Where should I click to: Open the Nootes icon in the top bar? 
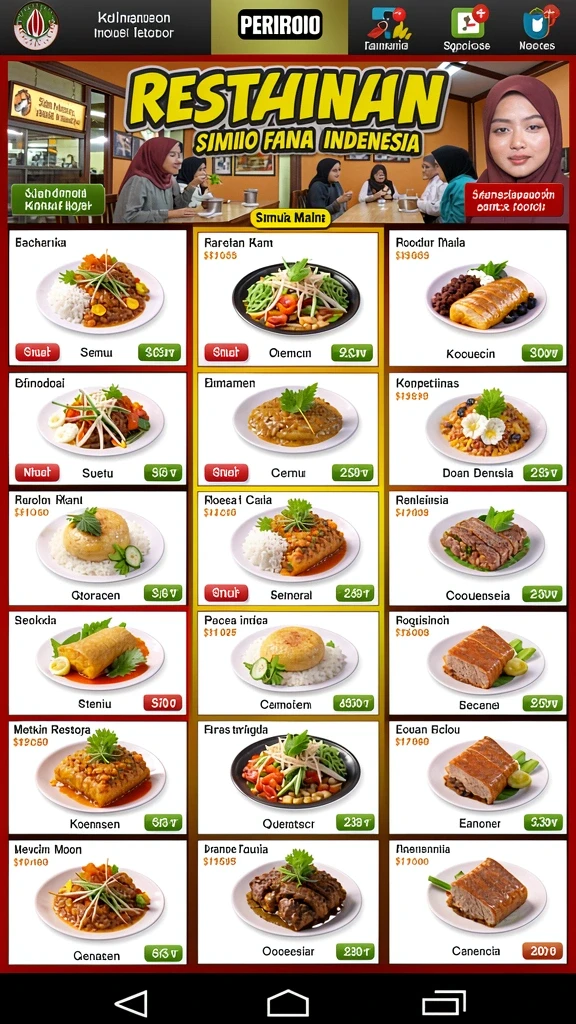537,28
